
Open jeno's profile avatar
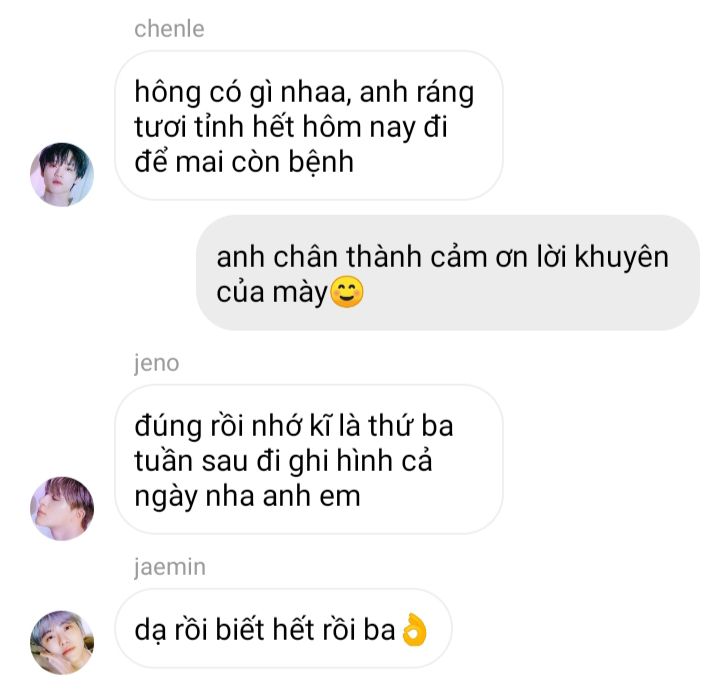pos(61,508)
